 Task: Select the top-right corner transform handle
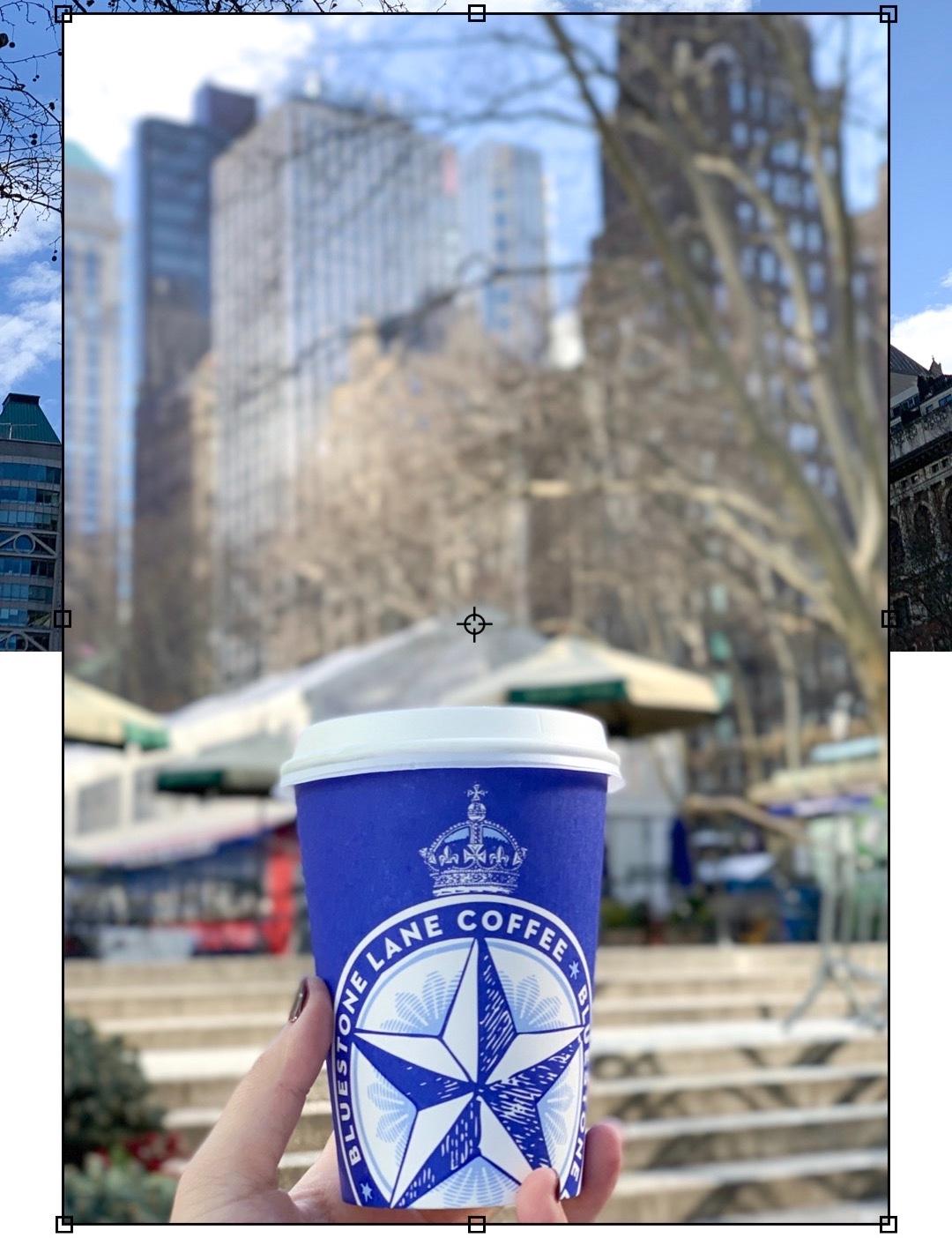pyautogui.click(x=889, y=14)
